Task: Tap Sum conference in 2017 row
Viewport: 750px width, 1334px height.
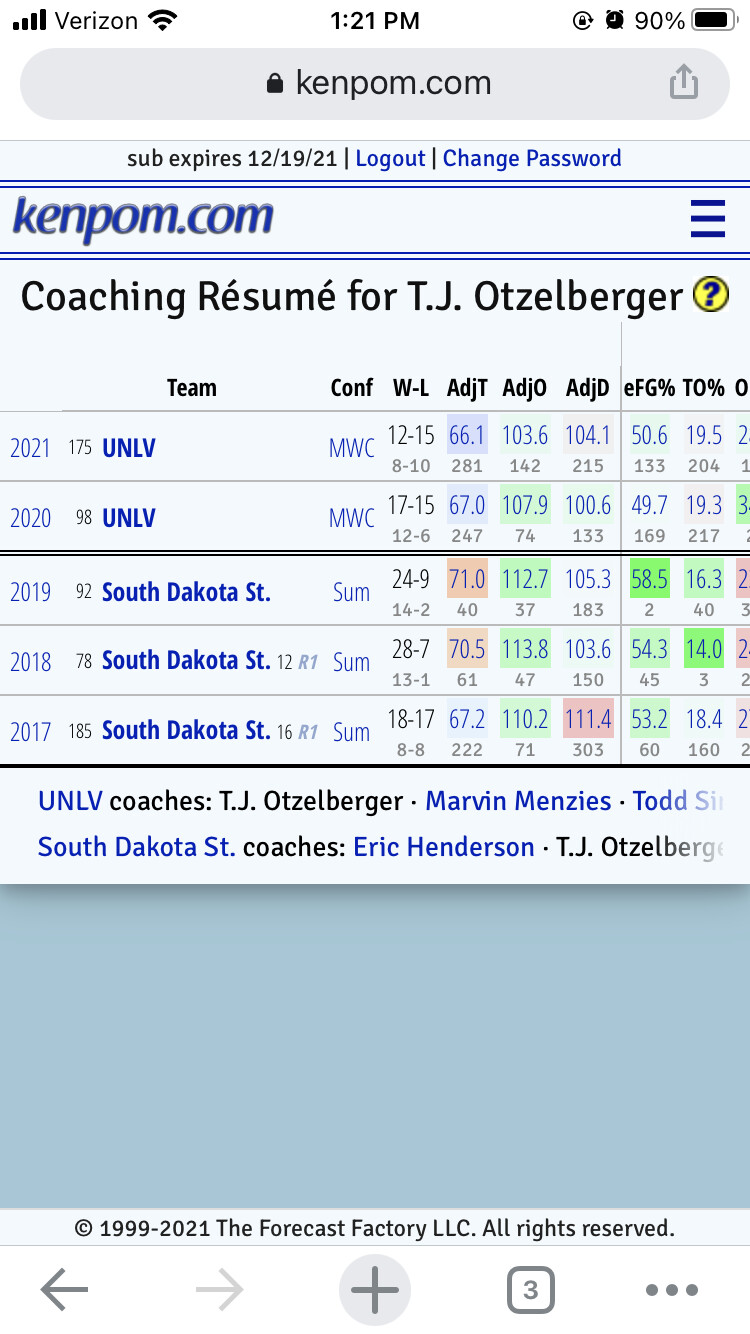Action: (x=351, y=732)
